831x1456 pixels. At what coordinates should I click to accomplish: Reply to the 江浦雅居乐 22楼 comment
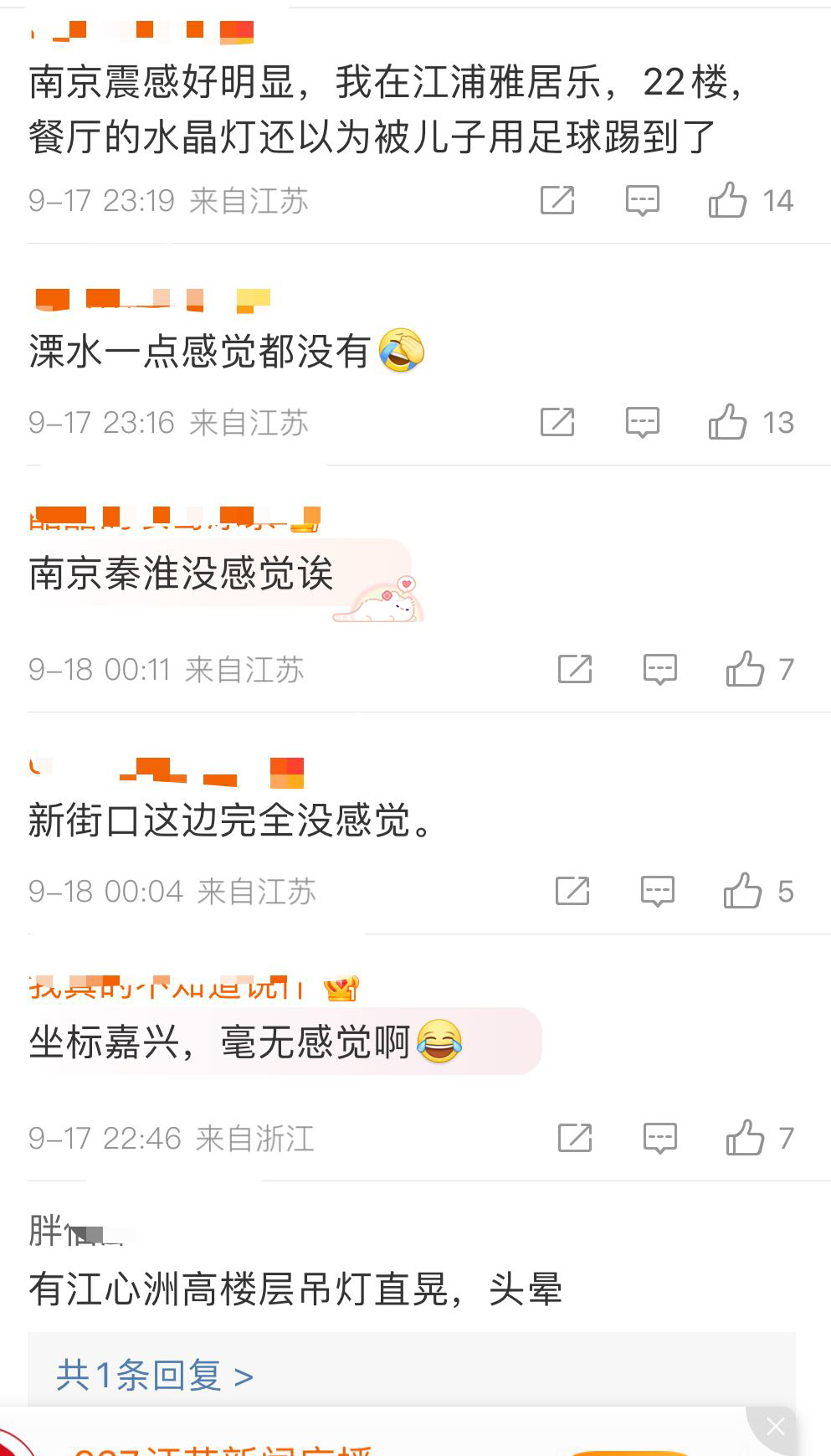[643, 200]
